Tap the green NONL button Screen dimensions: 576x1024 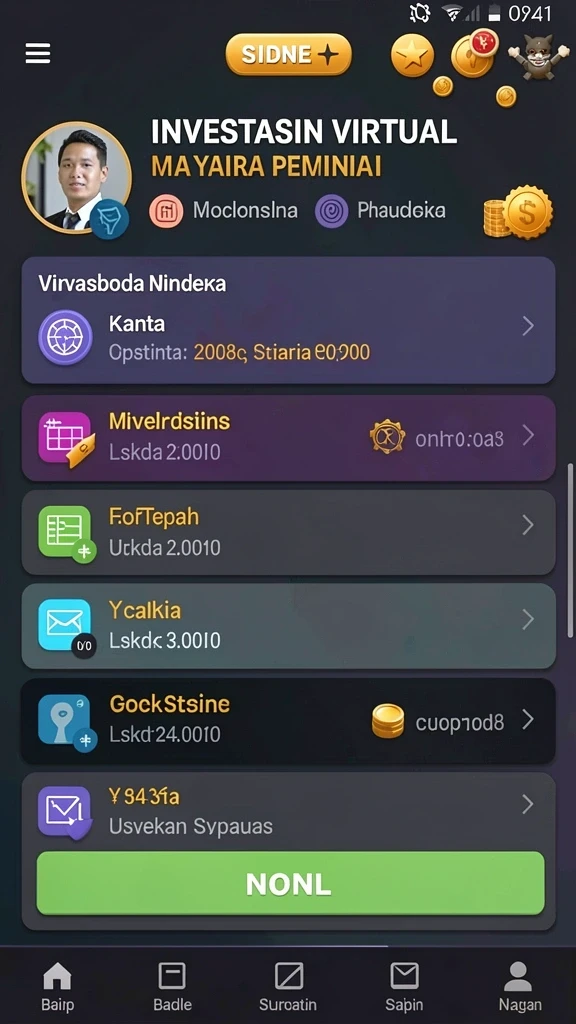point(290,884)
